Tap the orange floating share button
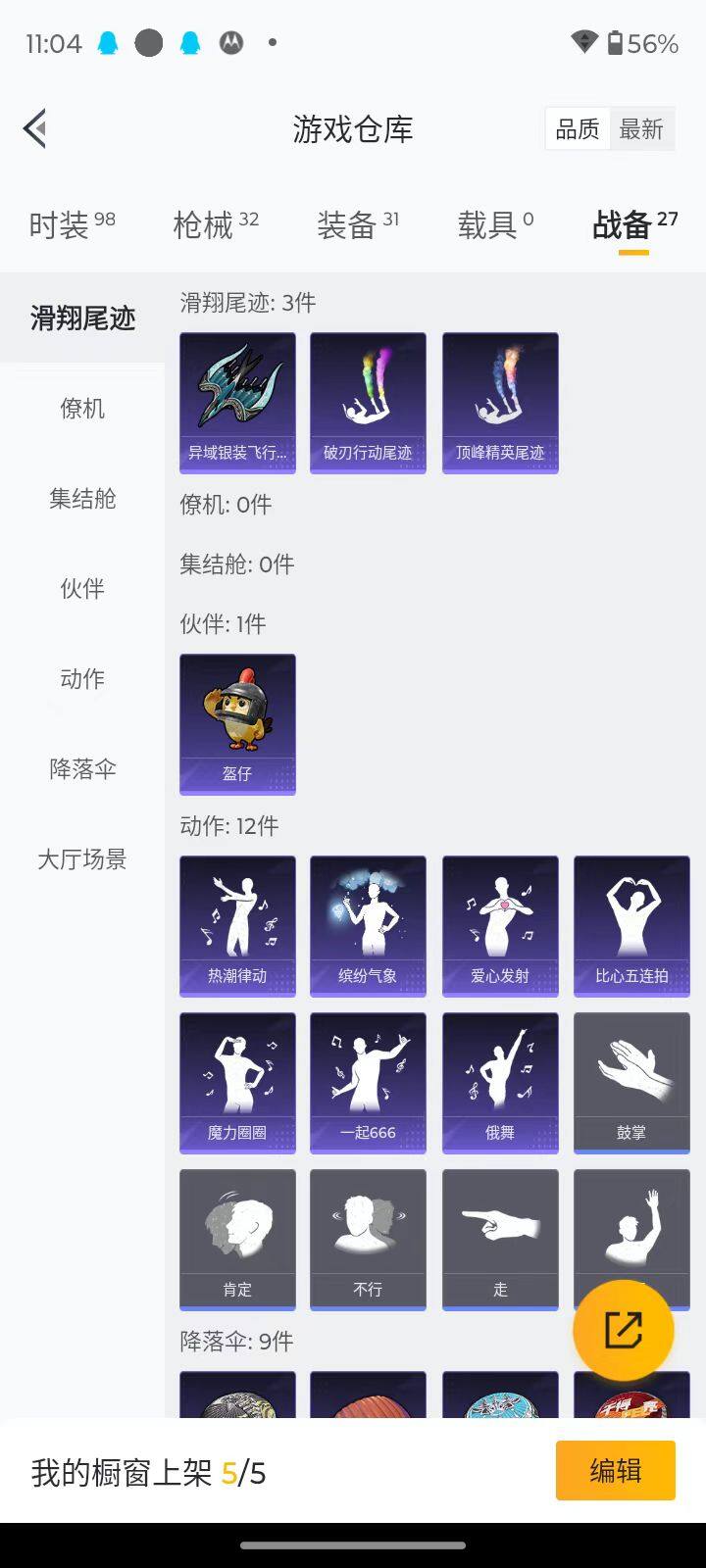The height and width of the screenshot is (1568, 706). tap(624, 1330)
